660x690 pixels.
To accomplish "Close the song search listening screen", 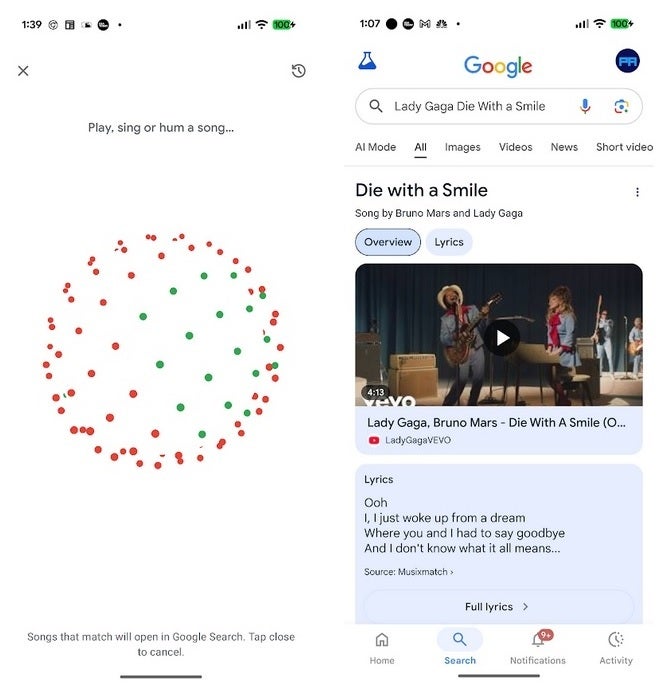I will (x=23, y=71).
